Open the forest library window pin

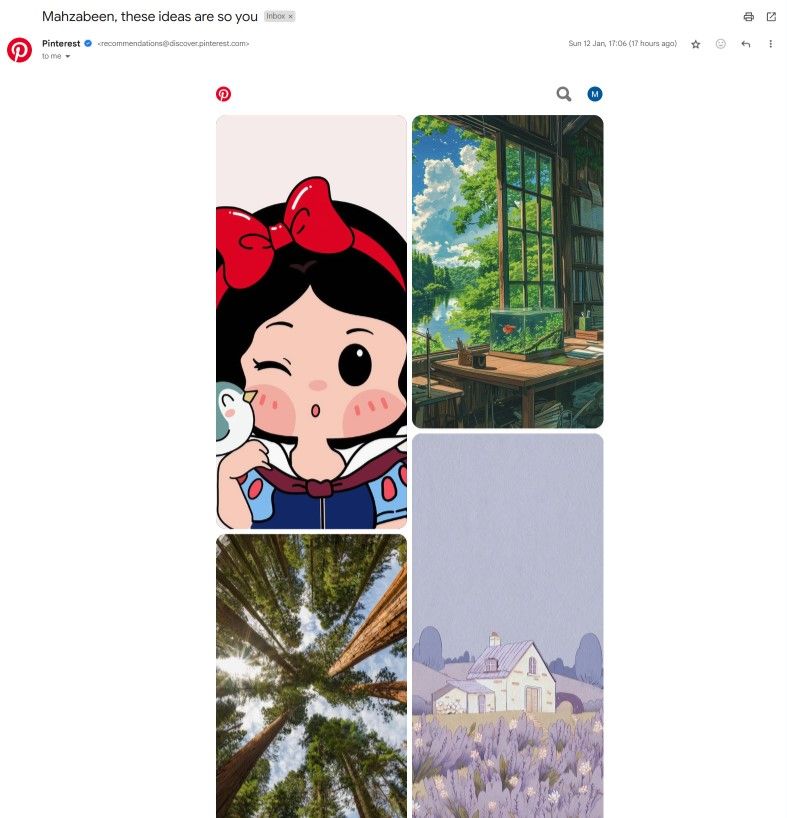point(507,270)
